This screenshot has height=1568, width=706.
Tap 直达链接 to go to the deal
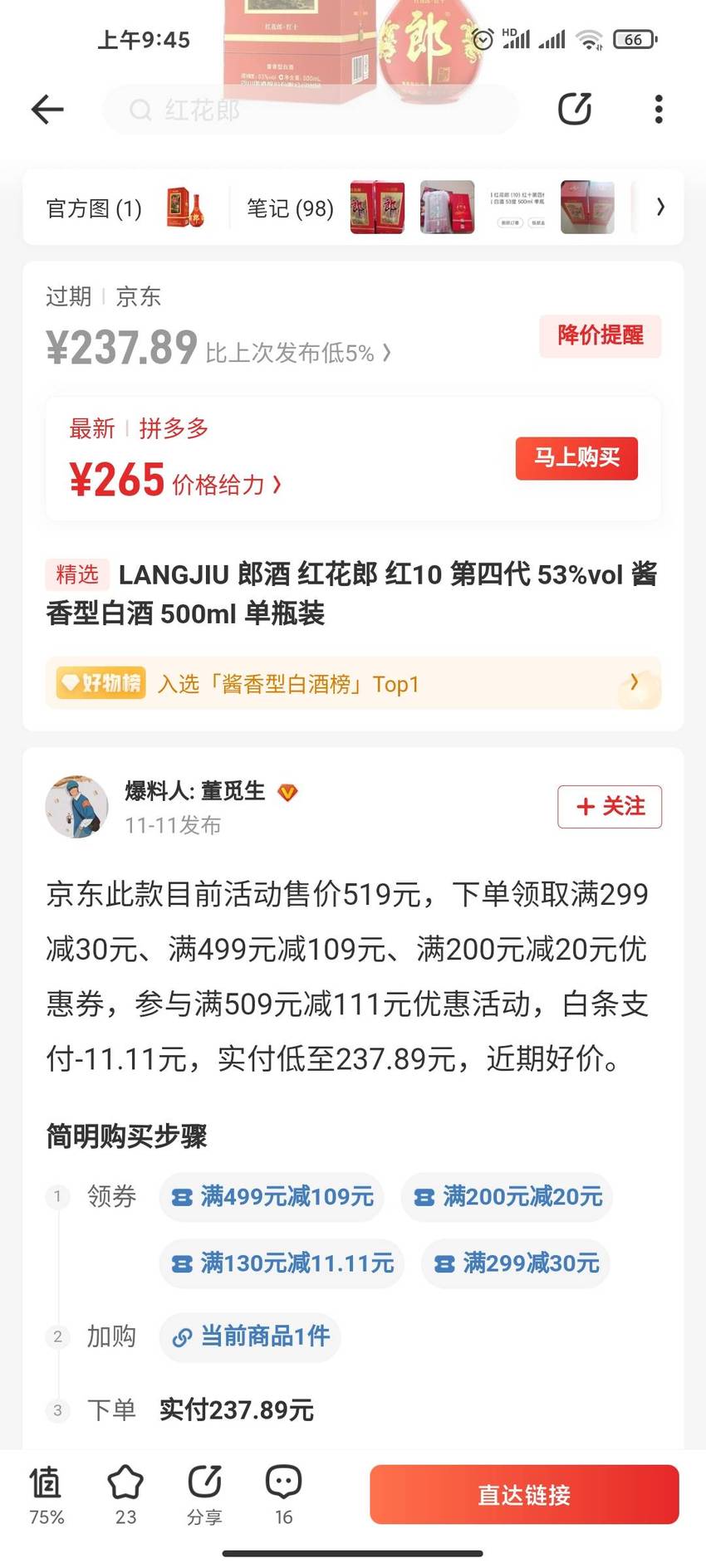click(x=524, y=1494)
